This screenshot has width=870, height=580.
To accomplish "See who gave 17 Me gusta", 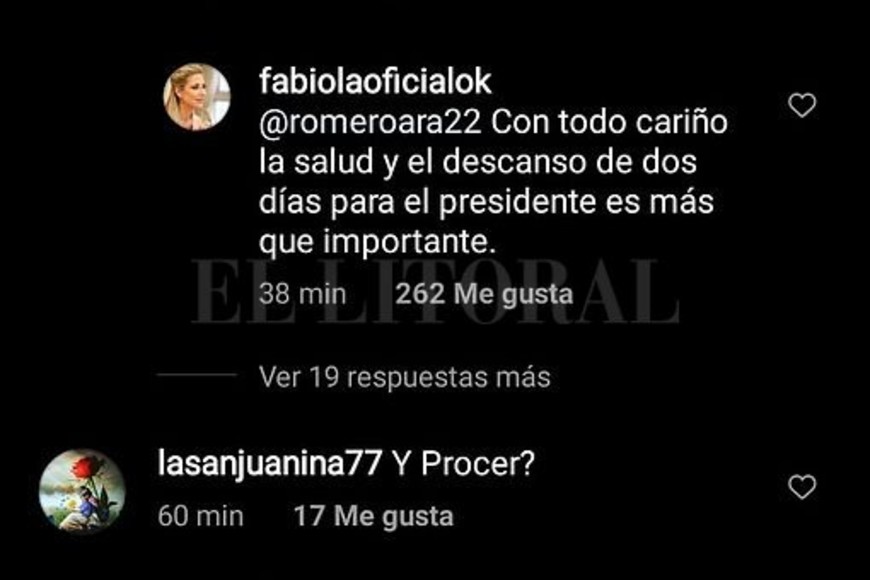I will coord(372,517).
